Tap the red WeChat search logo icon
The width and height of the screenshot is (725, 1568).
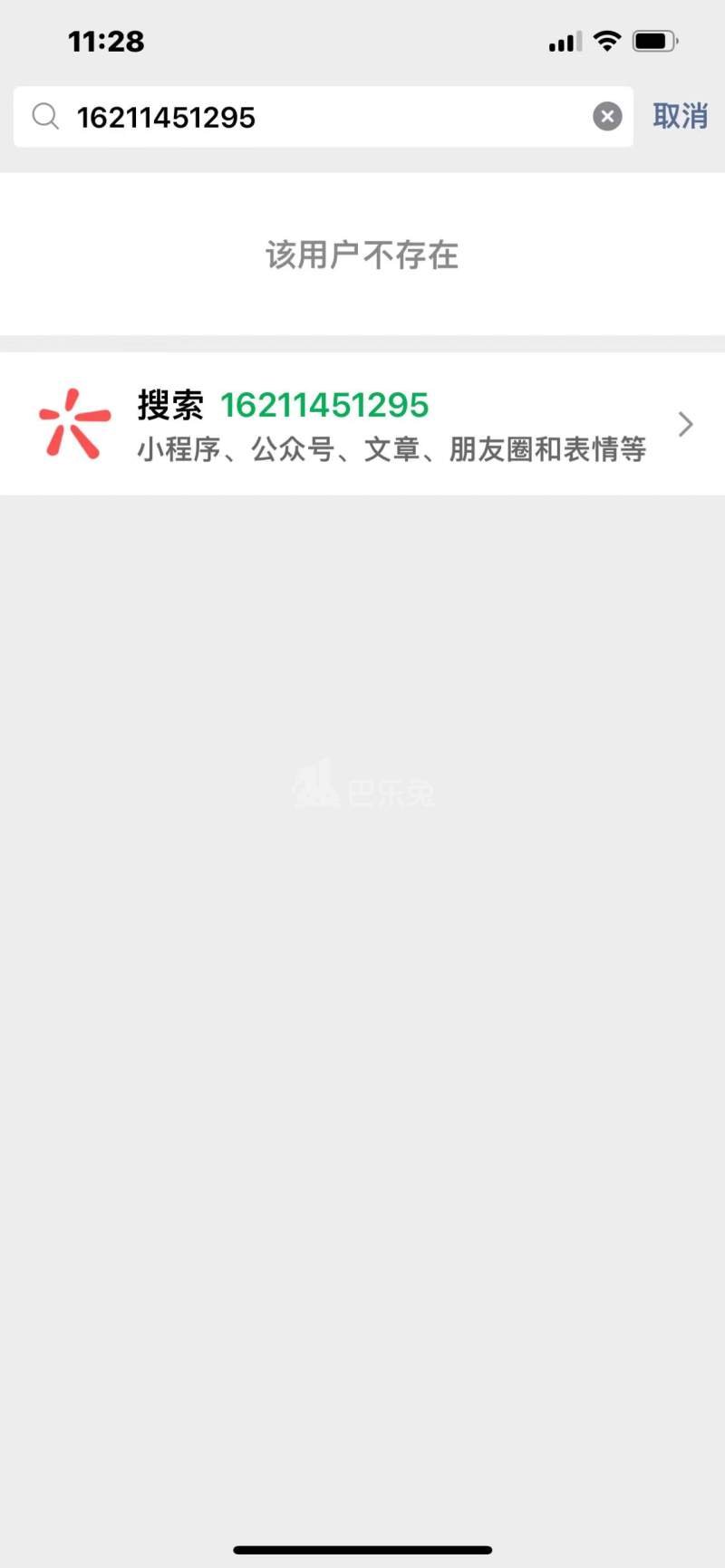(74, 424)
